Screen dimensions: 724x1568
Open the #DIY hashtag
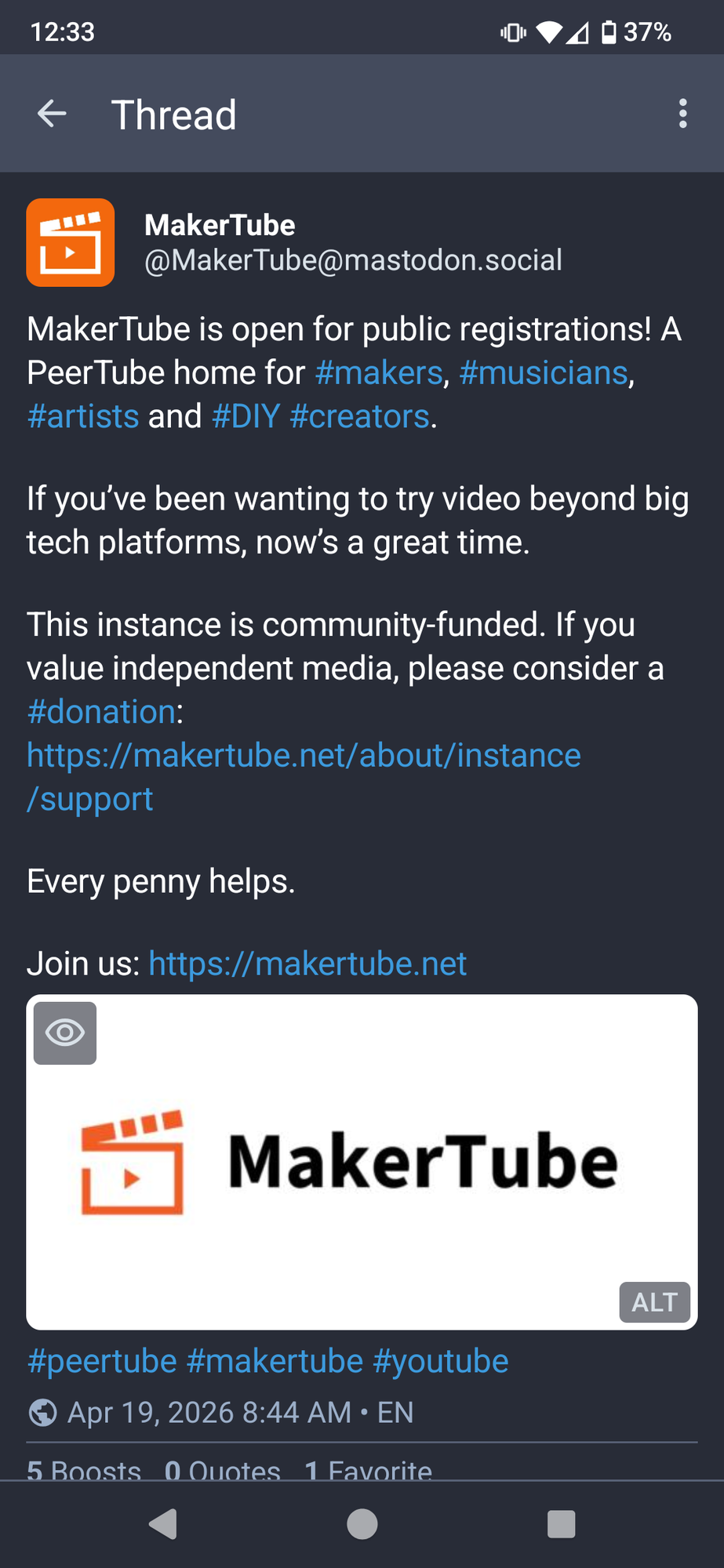[x=246, y=417]
